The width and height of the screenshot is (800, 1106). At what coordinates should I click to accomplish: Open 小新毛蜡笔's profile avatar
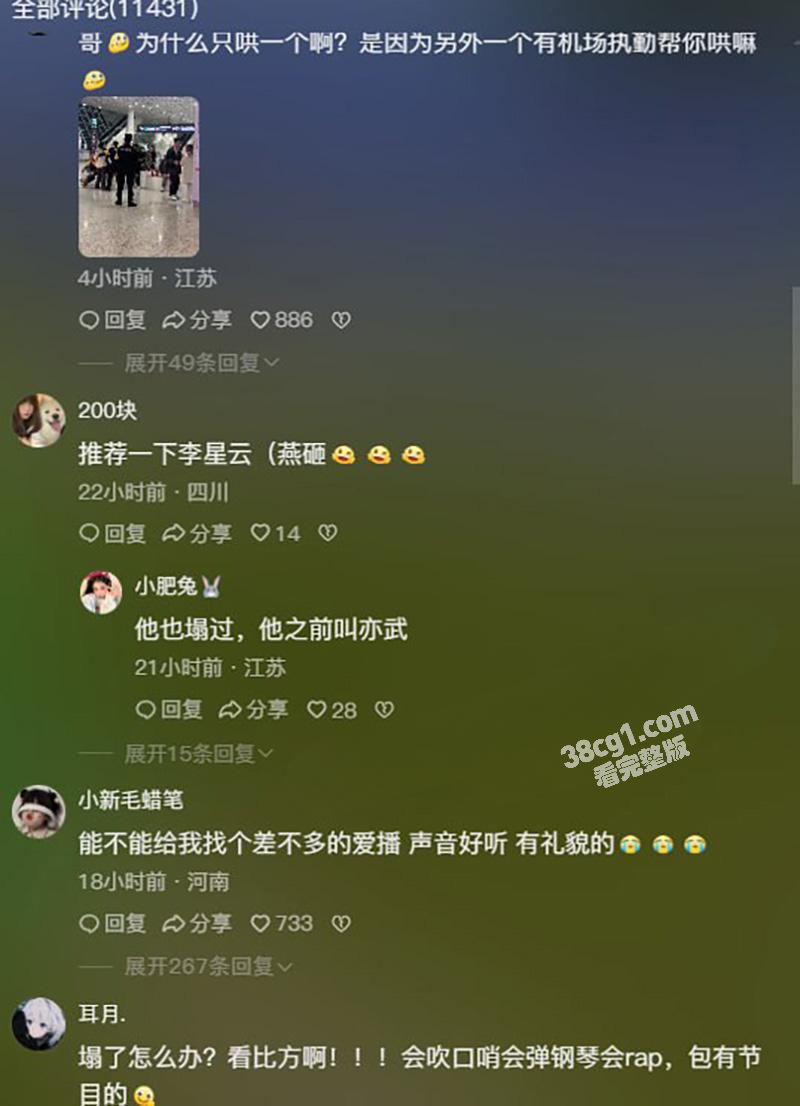pos(39,811)
